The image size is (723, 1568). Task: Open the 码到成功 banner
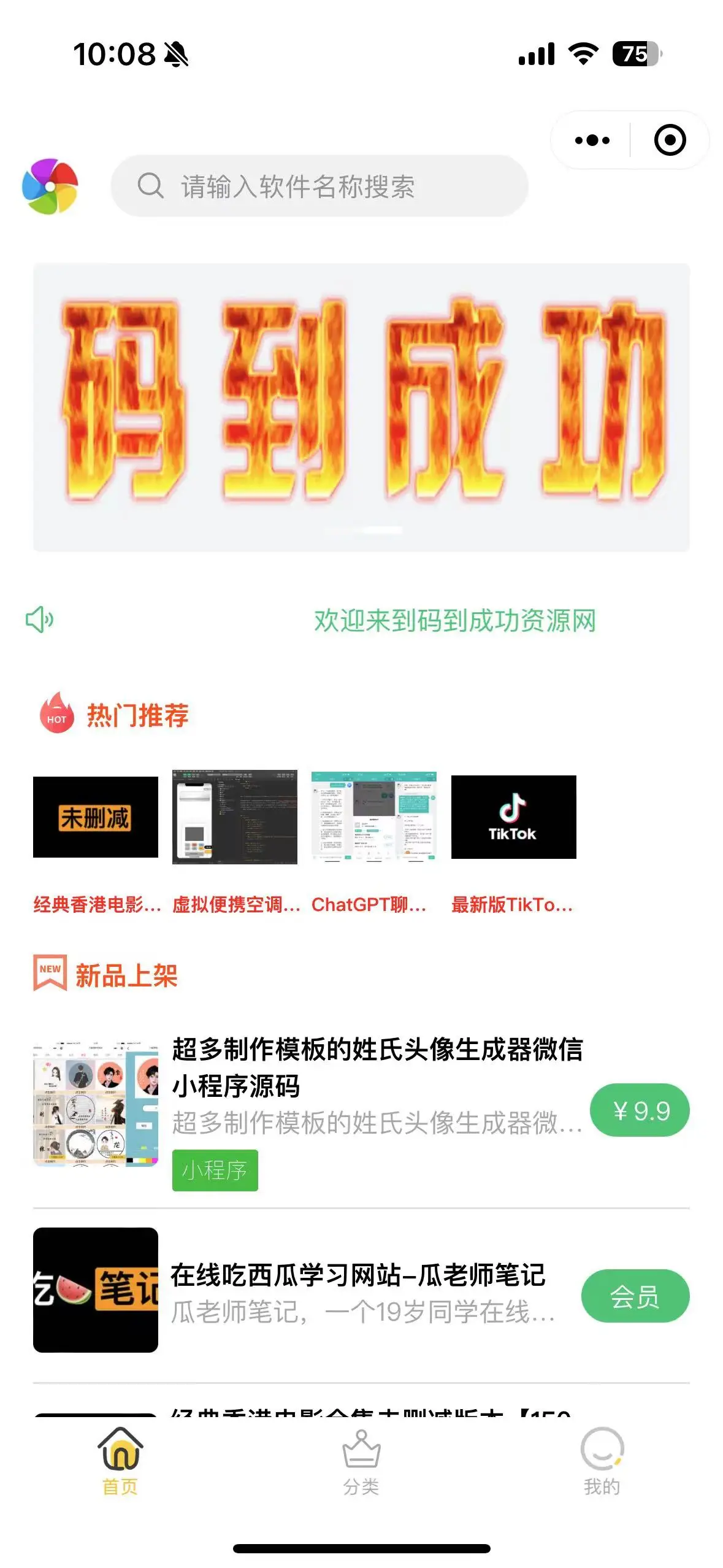(361, 407)
